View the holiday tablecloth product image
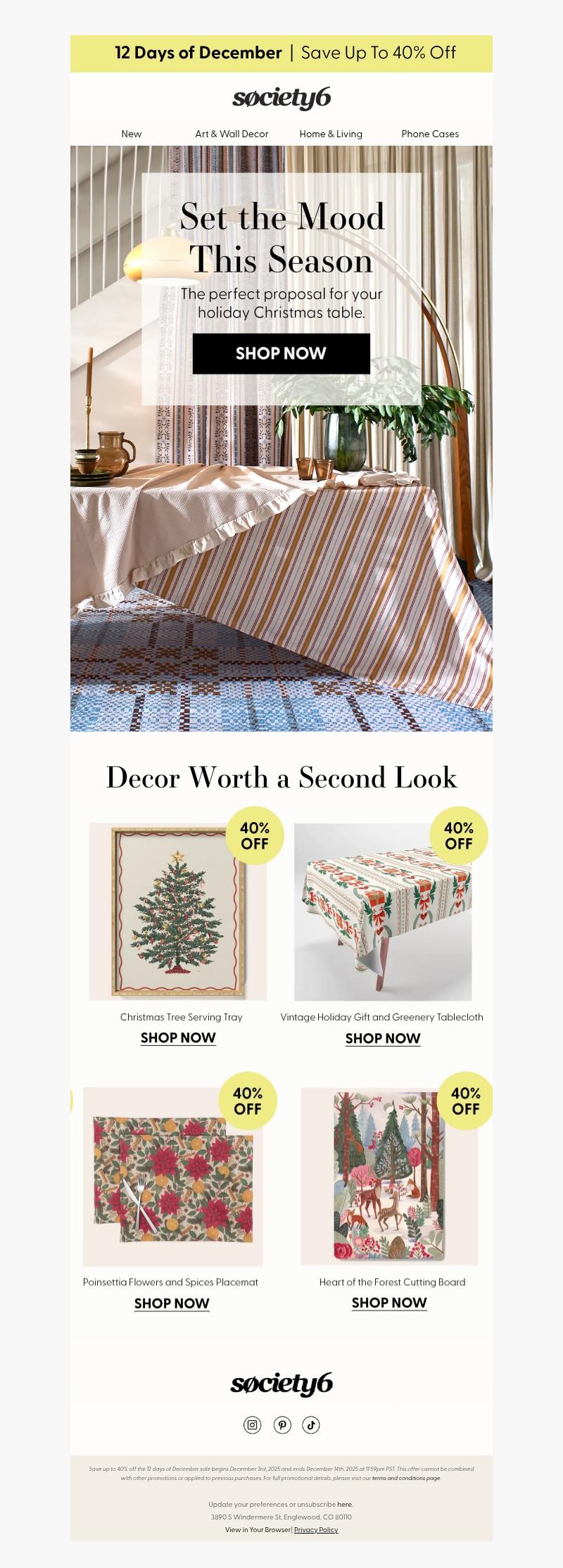The image size is (563, 1568). [x=383, y=912]
